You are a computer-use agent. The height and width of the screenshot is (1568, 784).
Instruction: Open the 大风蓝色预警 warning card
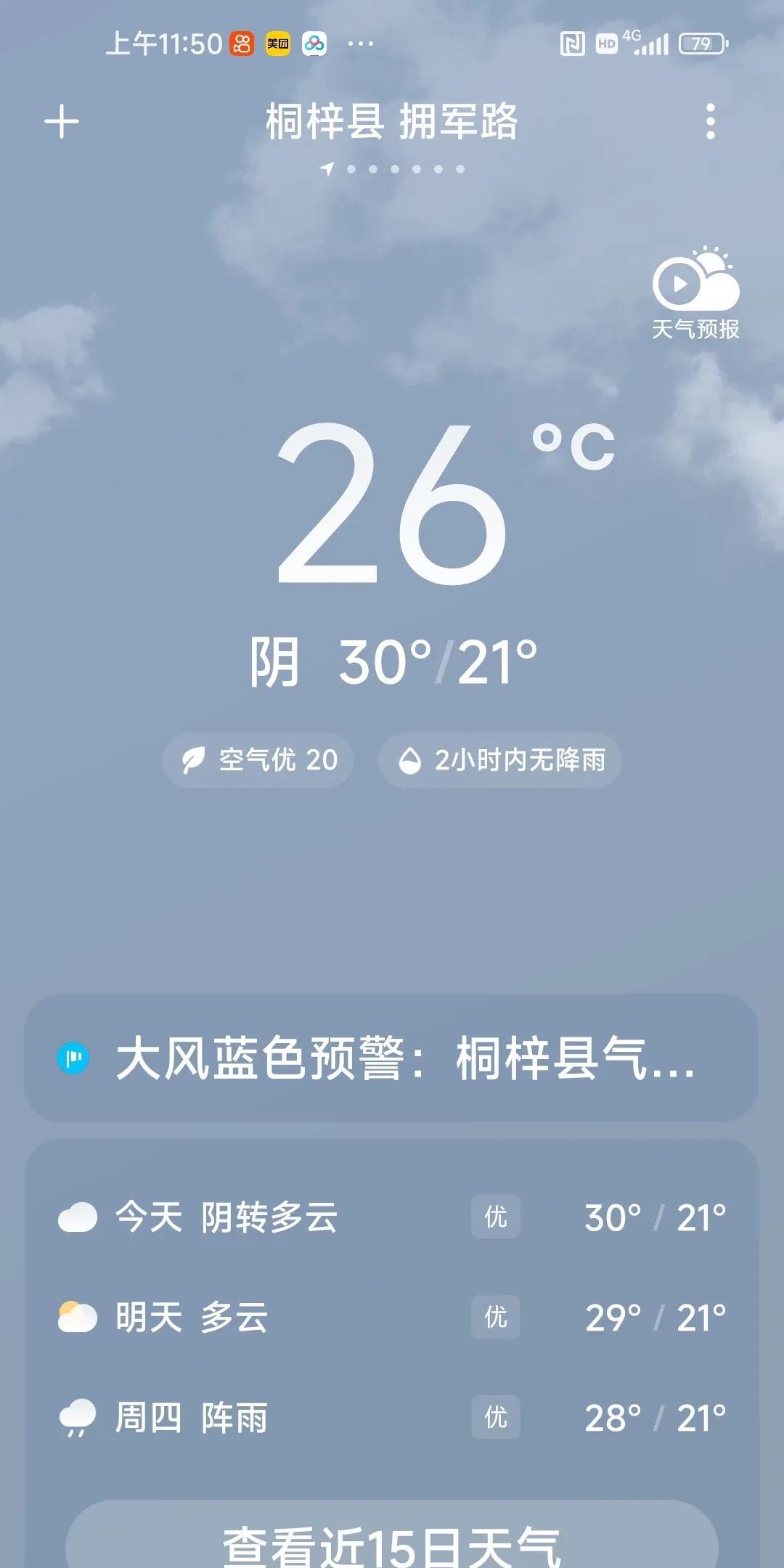tap(391, 1058)
